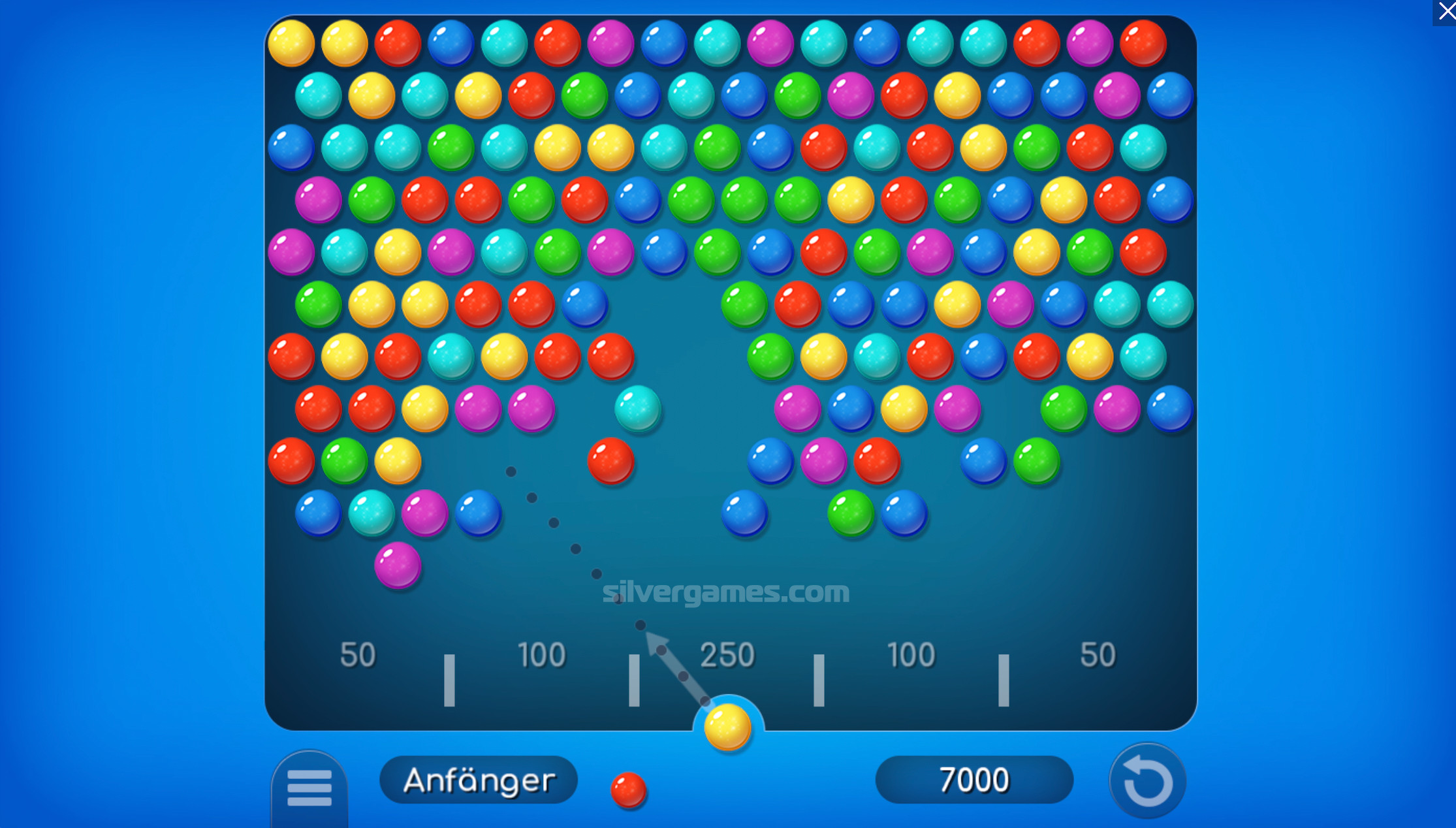Restart the game with the reload button
The width and height of the screenshot is (1456, 828).
(1147, 781)
